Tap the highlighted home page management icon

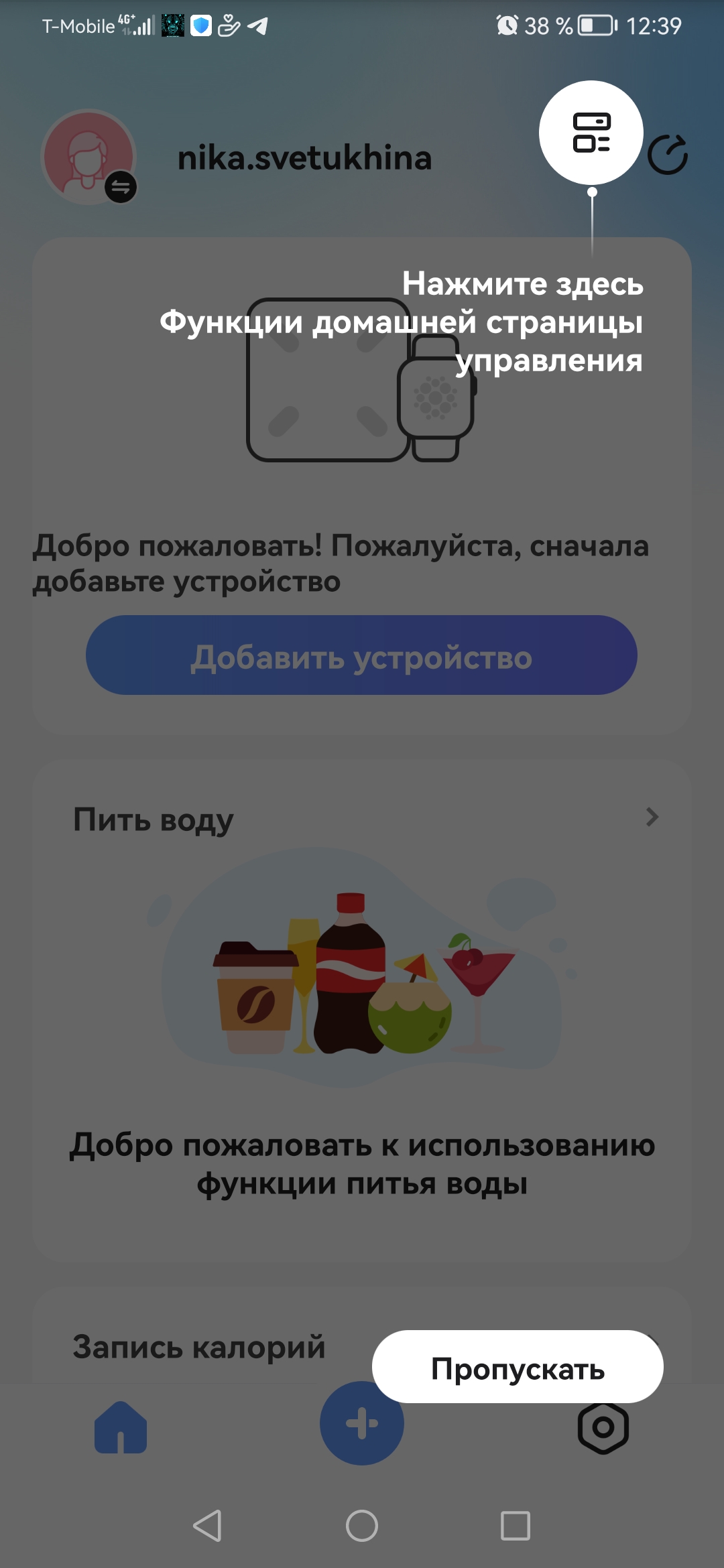[591, 133]
